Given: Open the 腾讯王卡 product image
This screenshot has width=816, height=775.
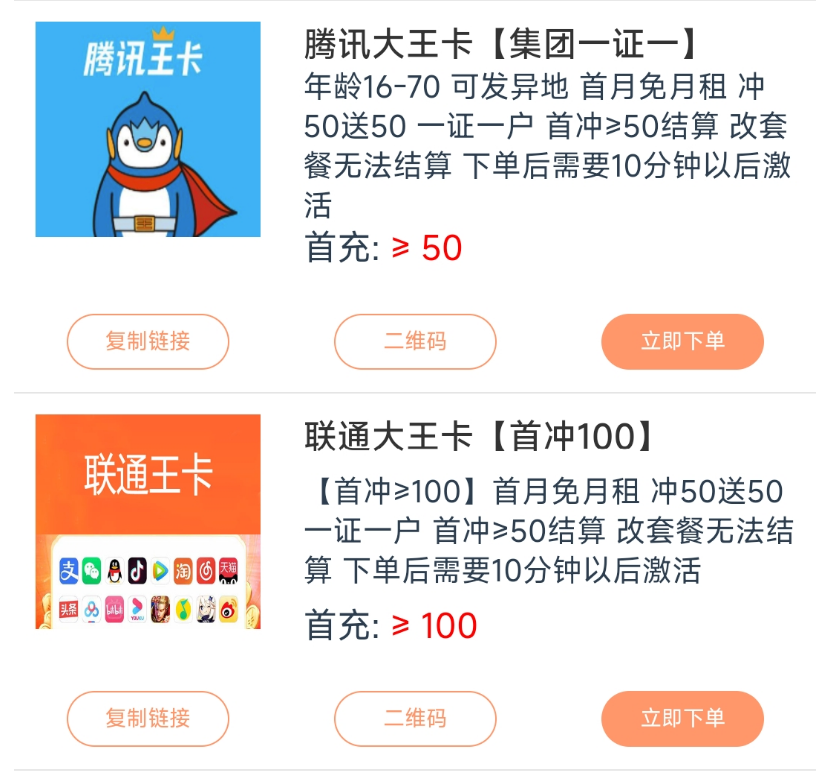Looking at the screenshot, I should 148,129.
